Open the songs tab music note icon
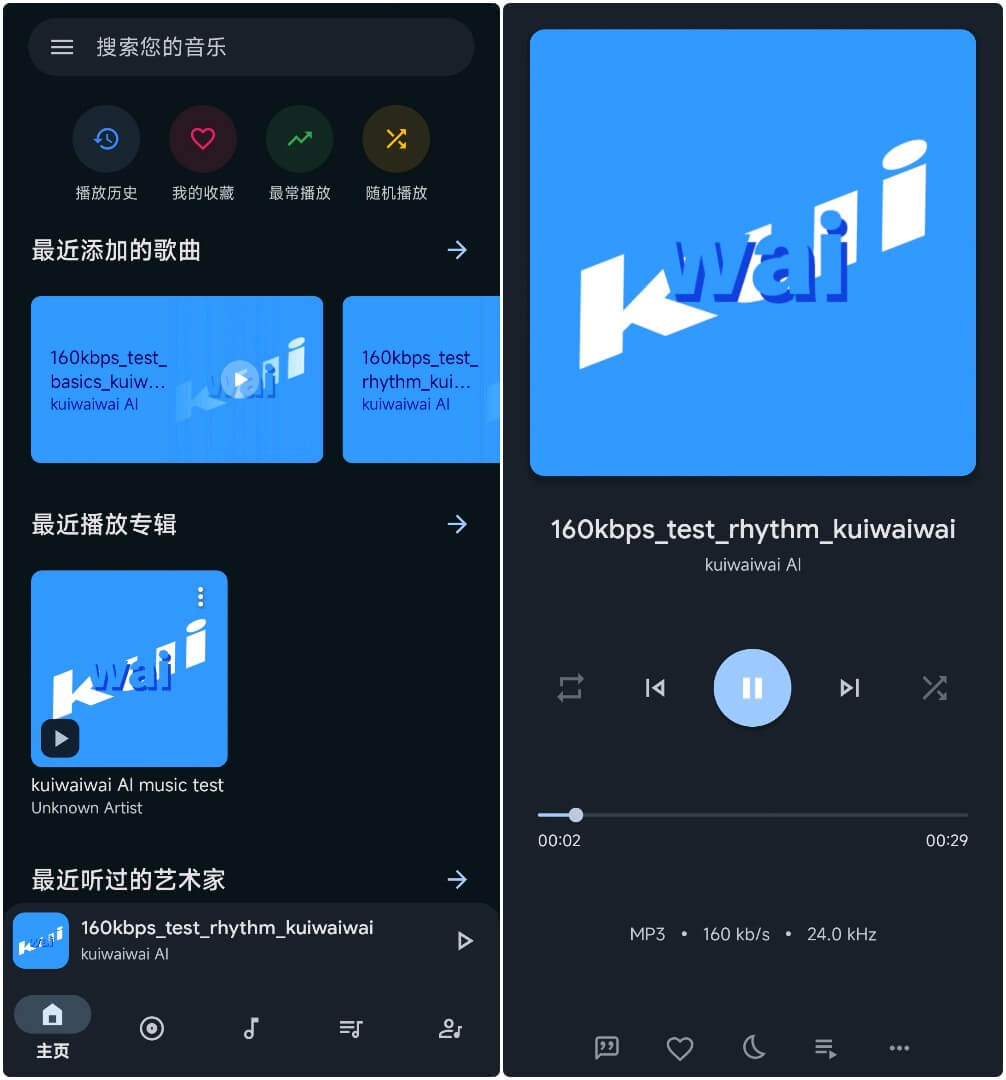 (251, 1028)
